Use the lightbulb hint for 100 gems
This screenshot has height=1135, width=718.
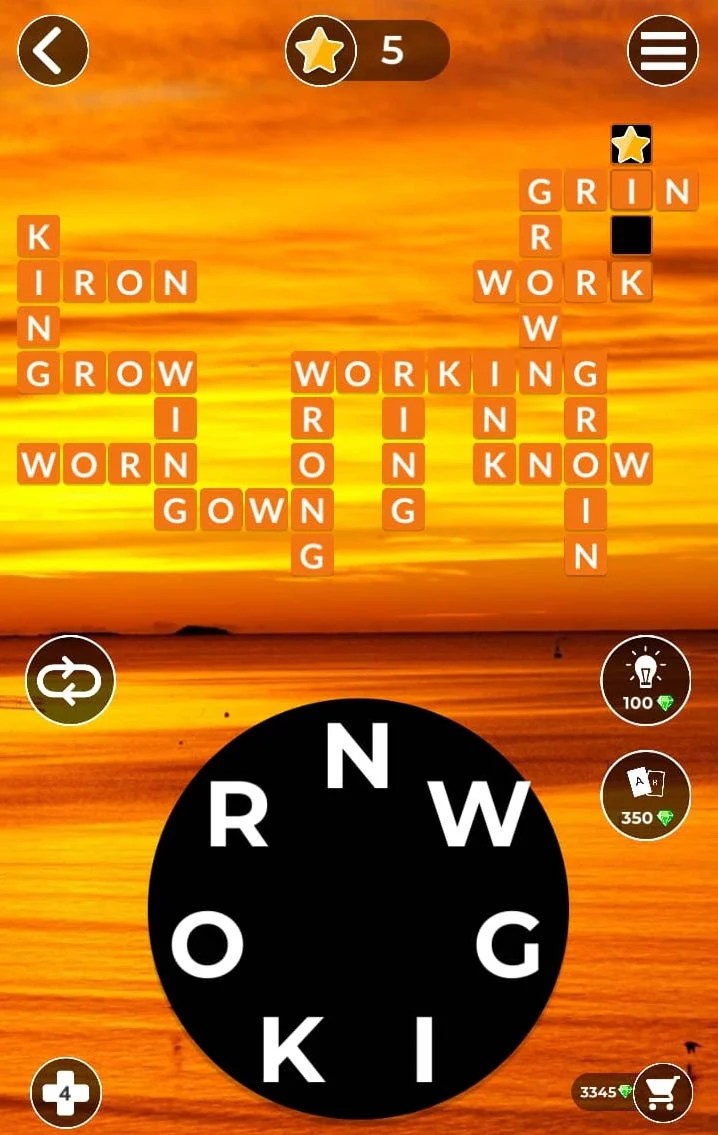click(x=645, y=680)
